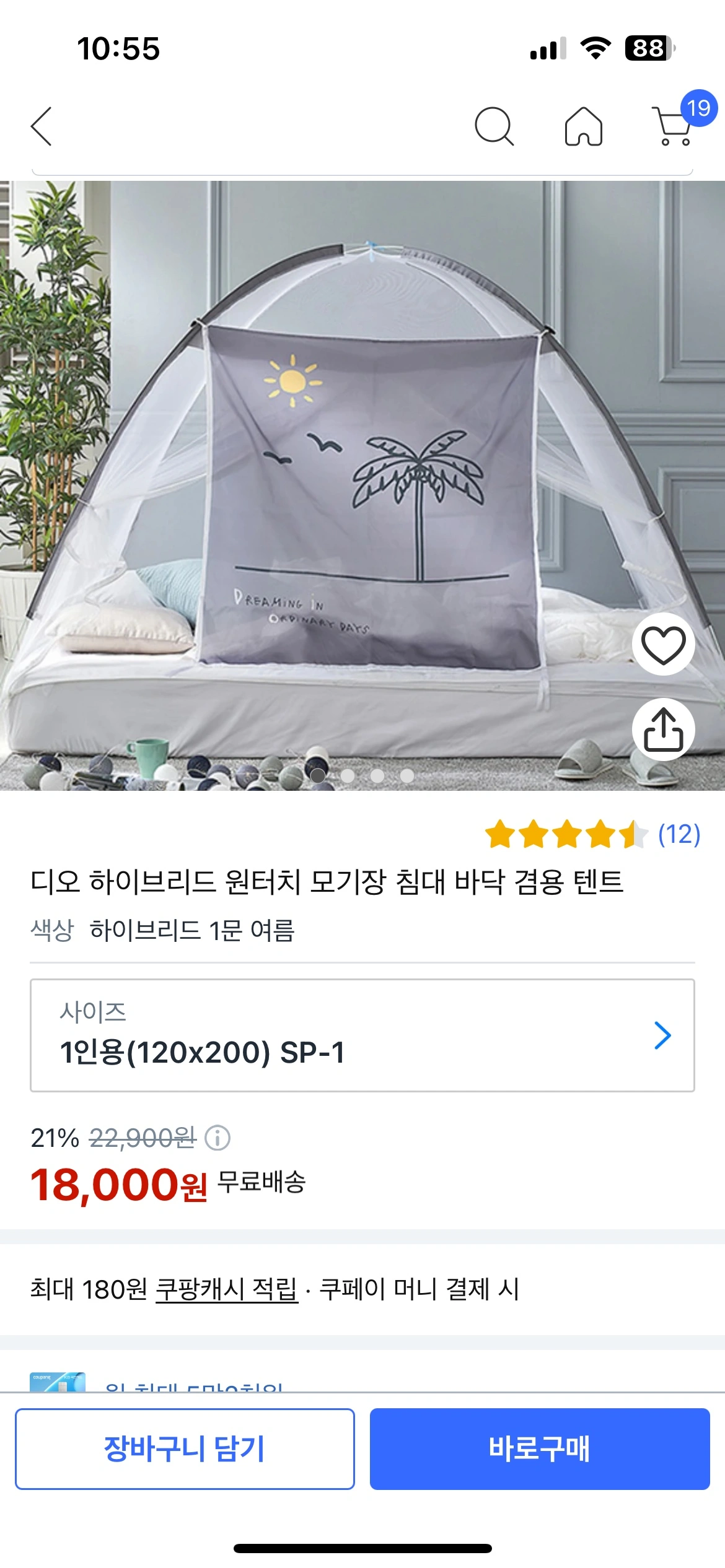This screenshot has height=1568, width=725.
Task: Share this mosquito net product
Action: pyautogui.click(x=663, y=730)
